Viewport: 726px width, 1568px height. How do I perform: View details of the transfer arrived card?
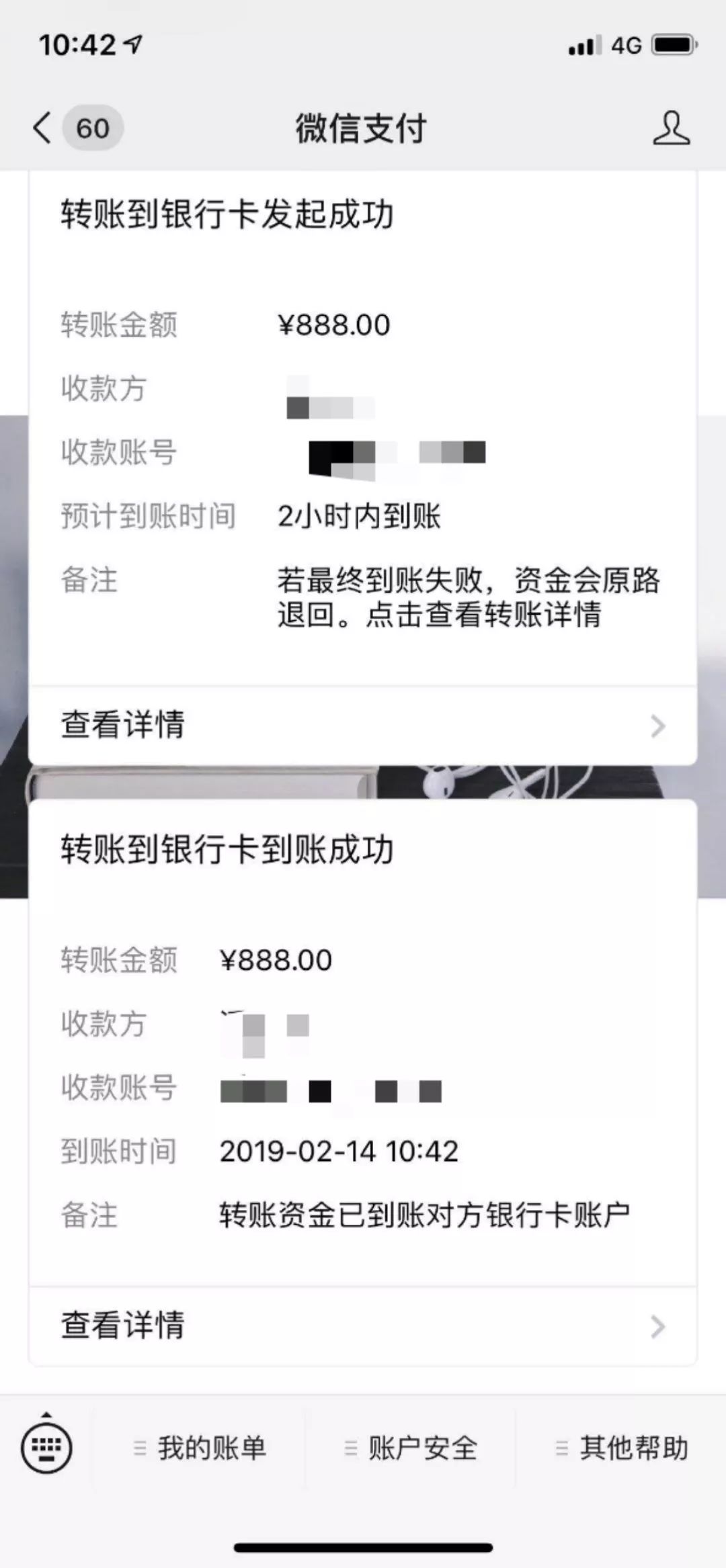click(x=363, y=1325)
